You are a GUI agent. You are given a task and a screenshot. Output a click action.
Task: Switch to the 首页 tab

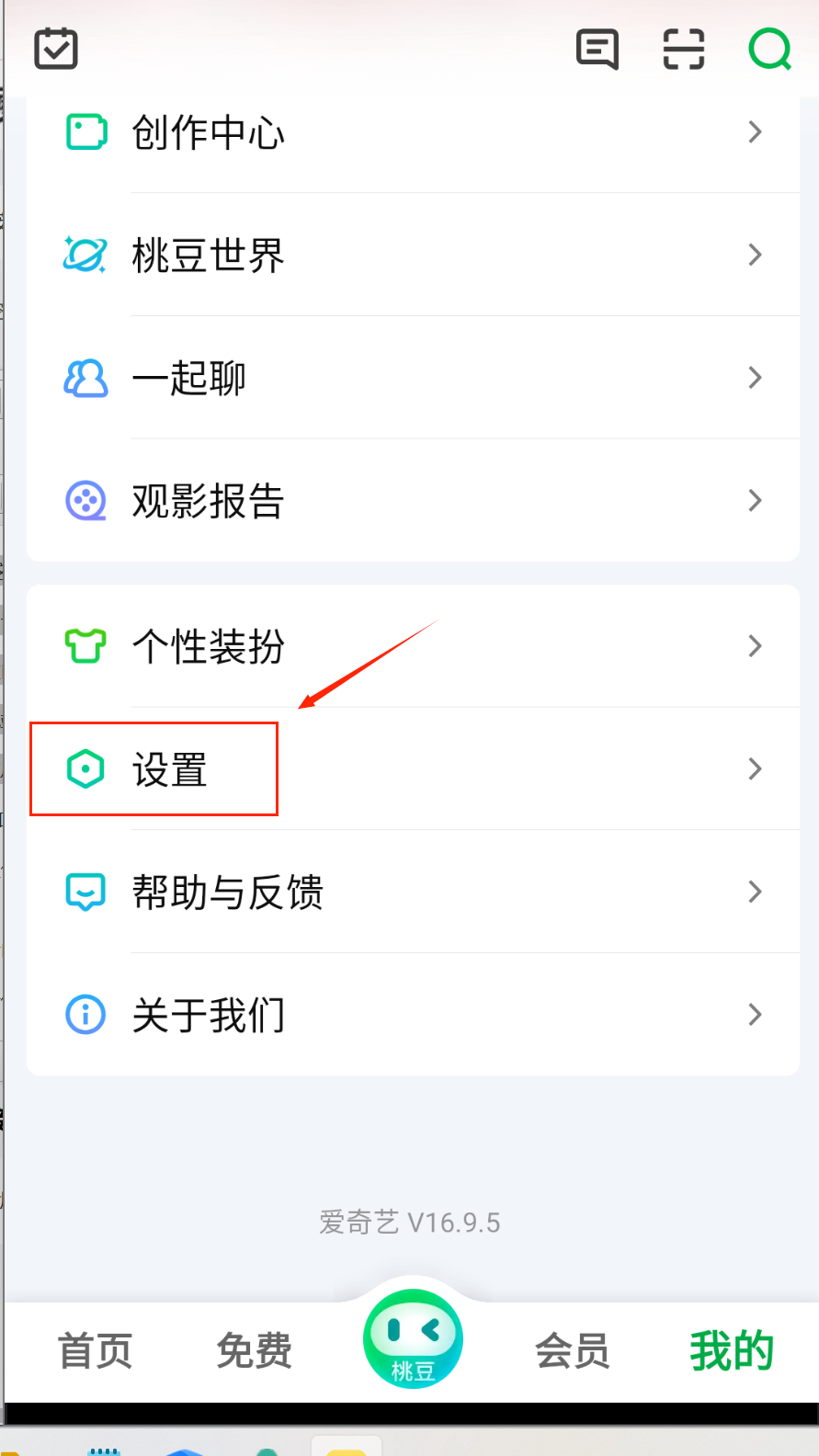coord(96,1351)
